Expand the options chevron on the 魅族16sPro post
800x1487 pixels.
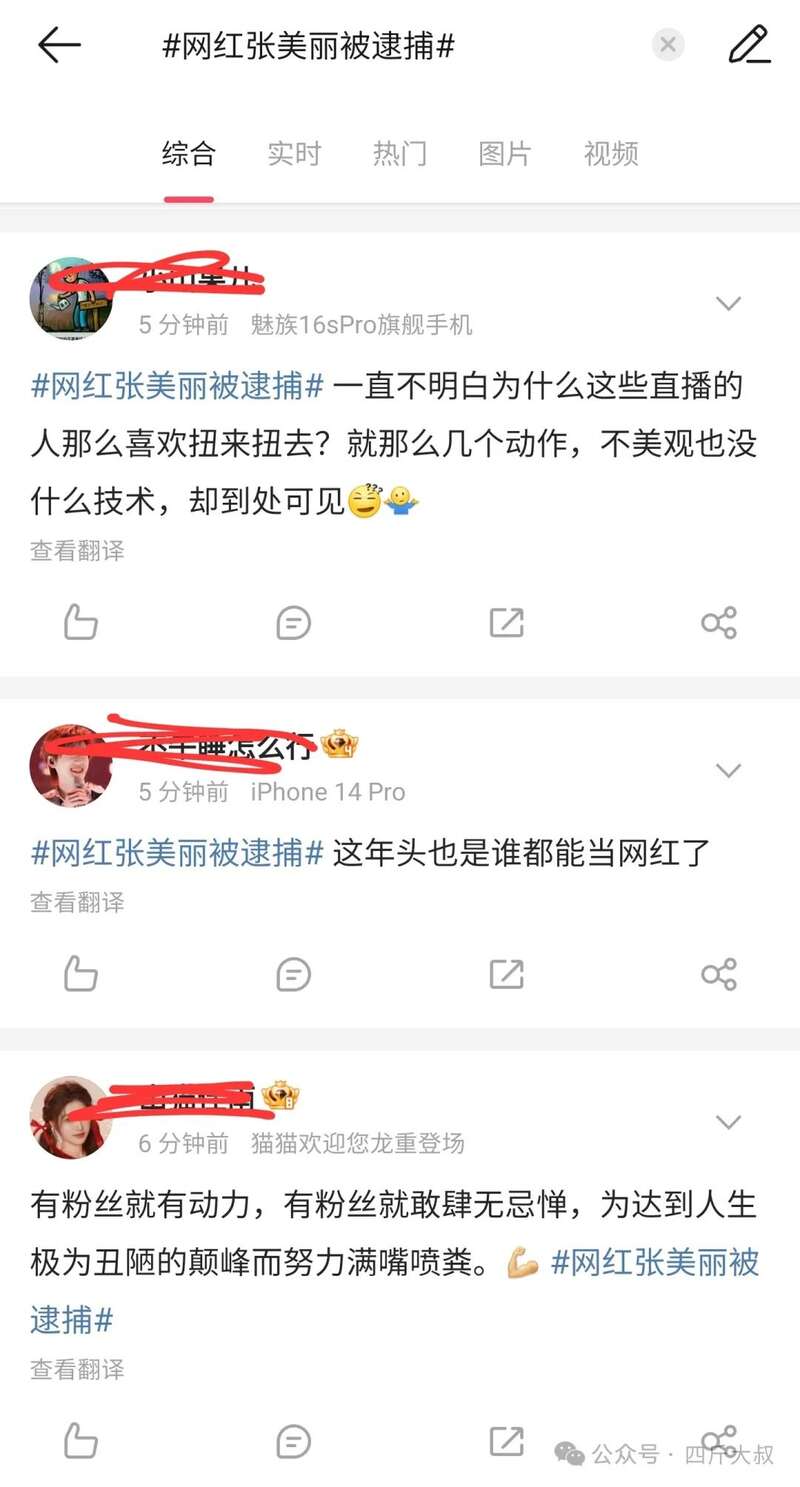click(729, 303)
